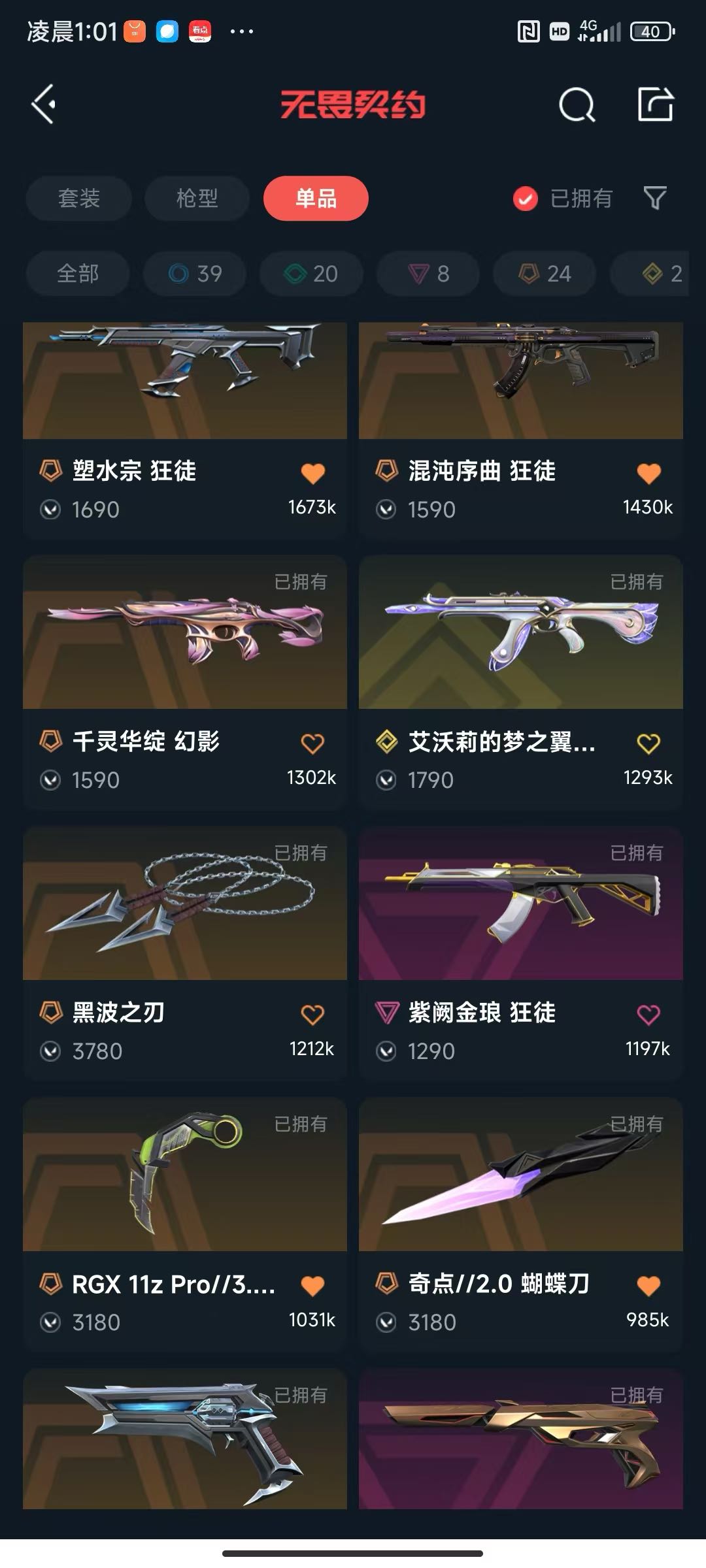Share this page via the share icon
This screenshot has width=706, height=1568.
[x=655, y=105]
